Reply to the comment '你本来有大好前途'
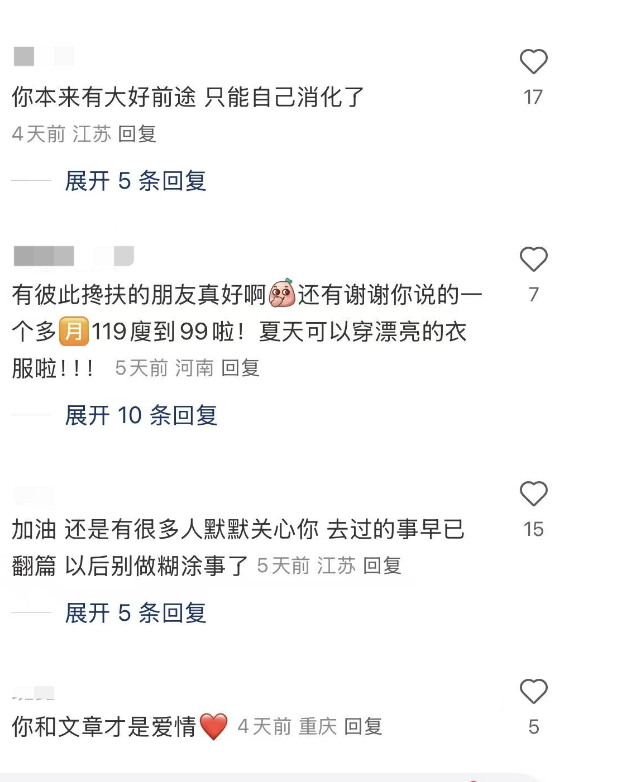The image size is (618, 782). point(137,134)
